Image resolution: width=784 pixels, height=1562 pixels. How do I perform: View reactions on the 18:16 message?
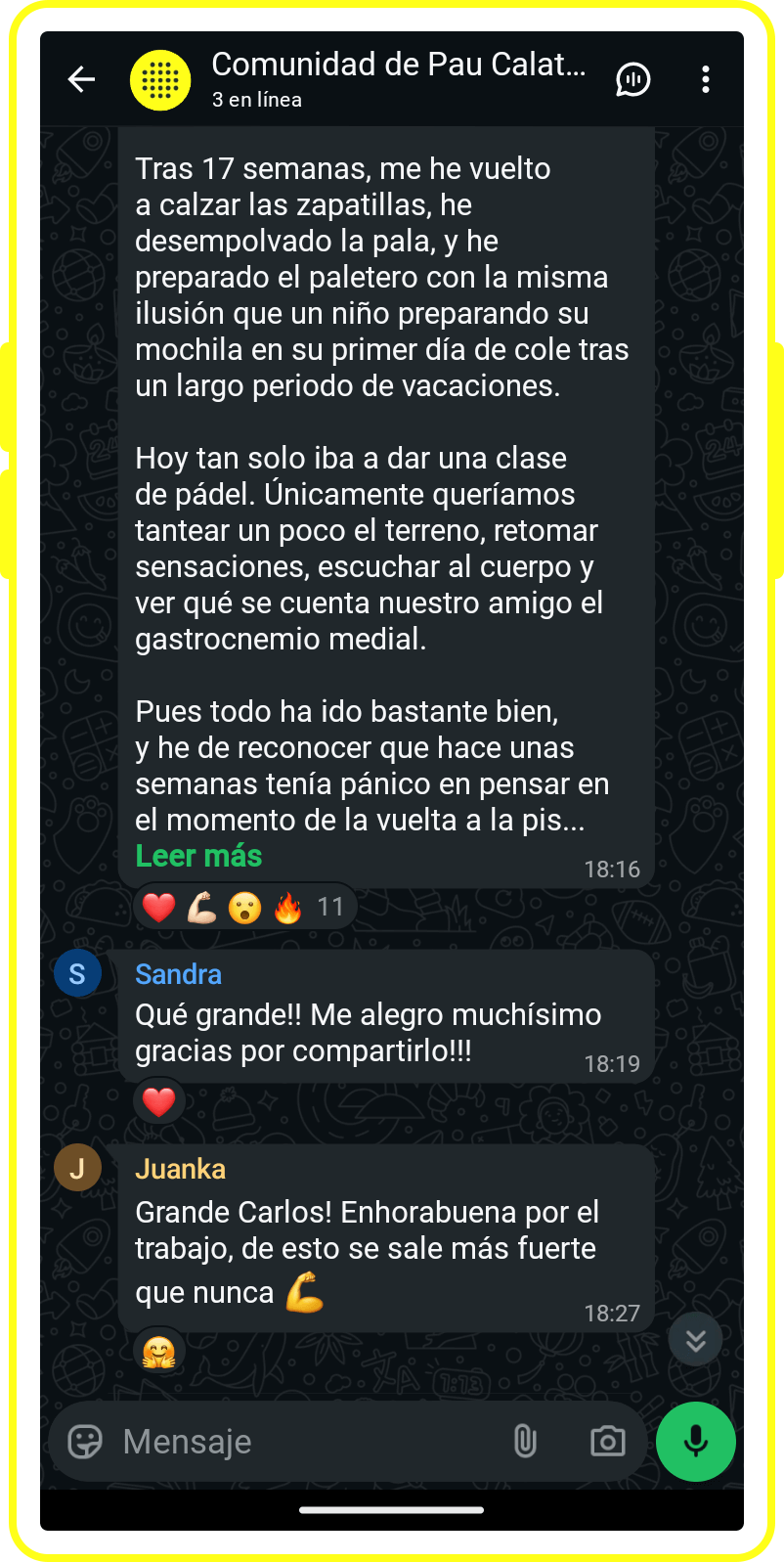pyautogui.click(x=244, y=908)
